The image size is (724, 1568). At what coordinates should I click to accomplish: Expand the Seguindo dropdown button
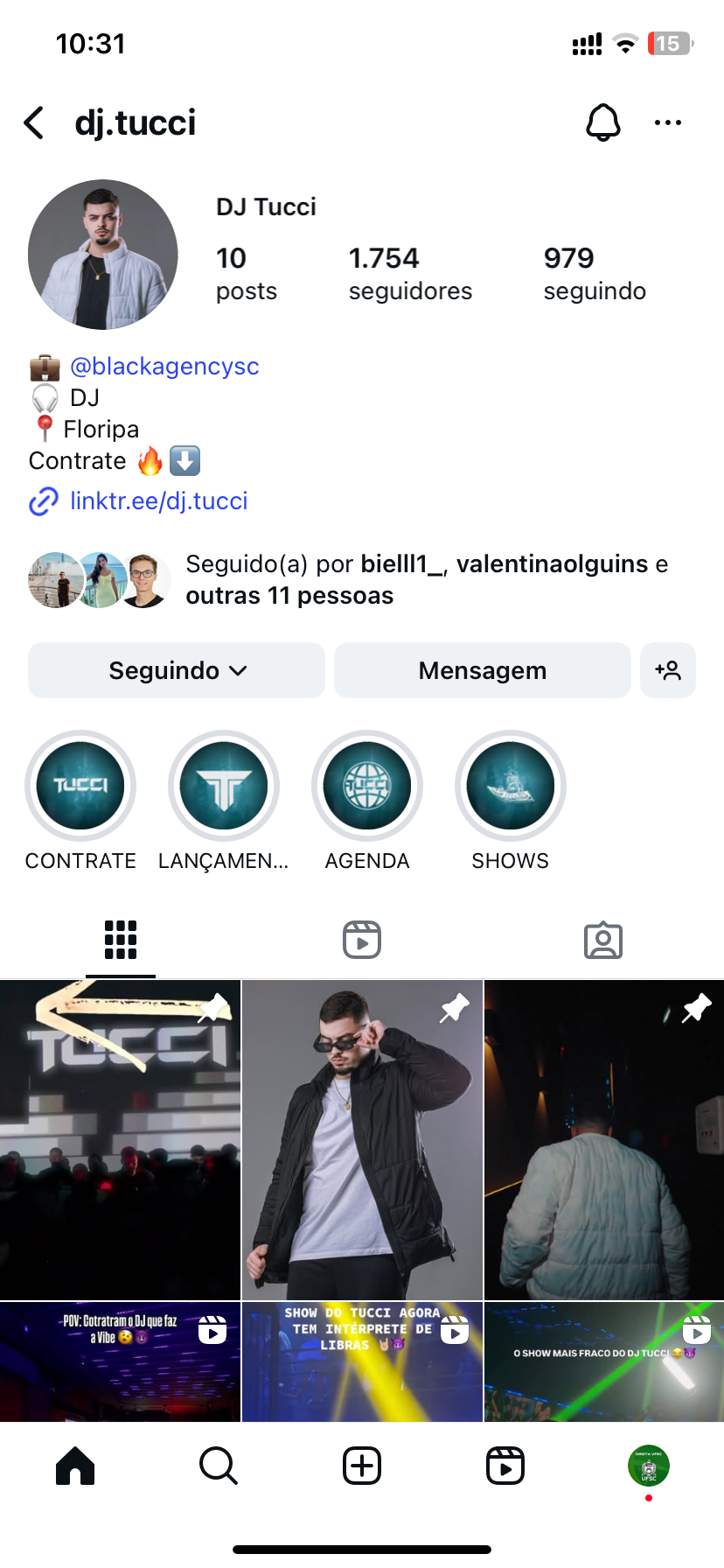[177, 670]
